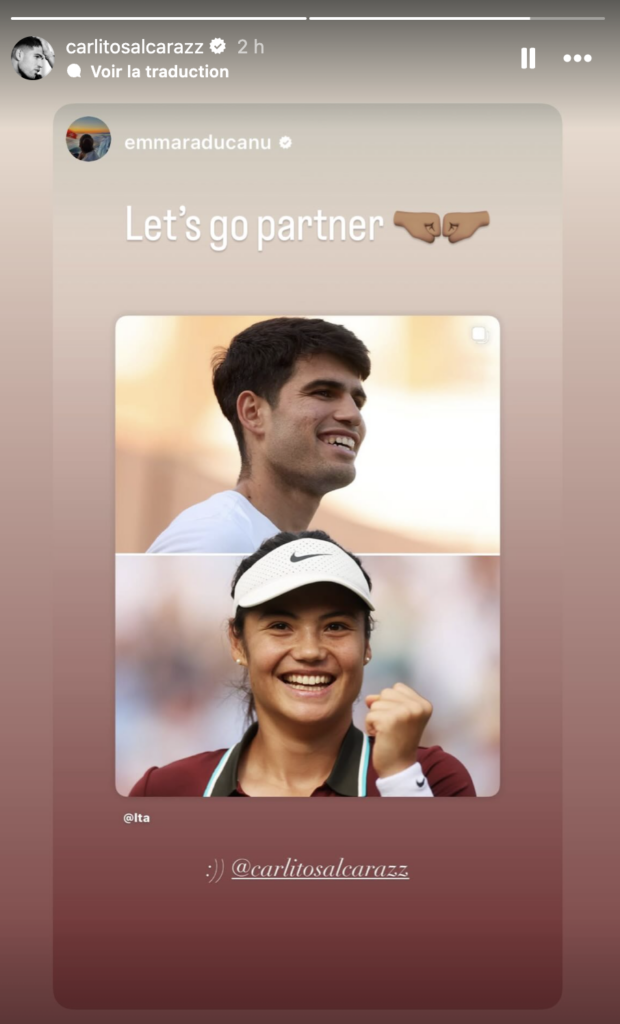Tap Voir la traduction
620x1024 pixels.
point(148,72)
